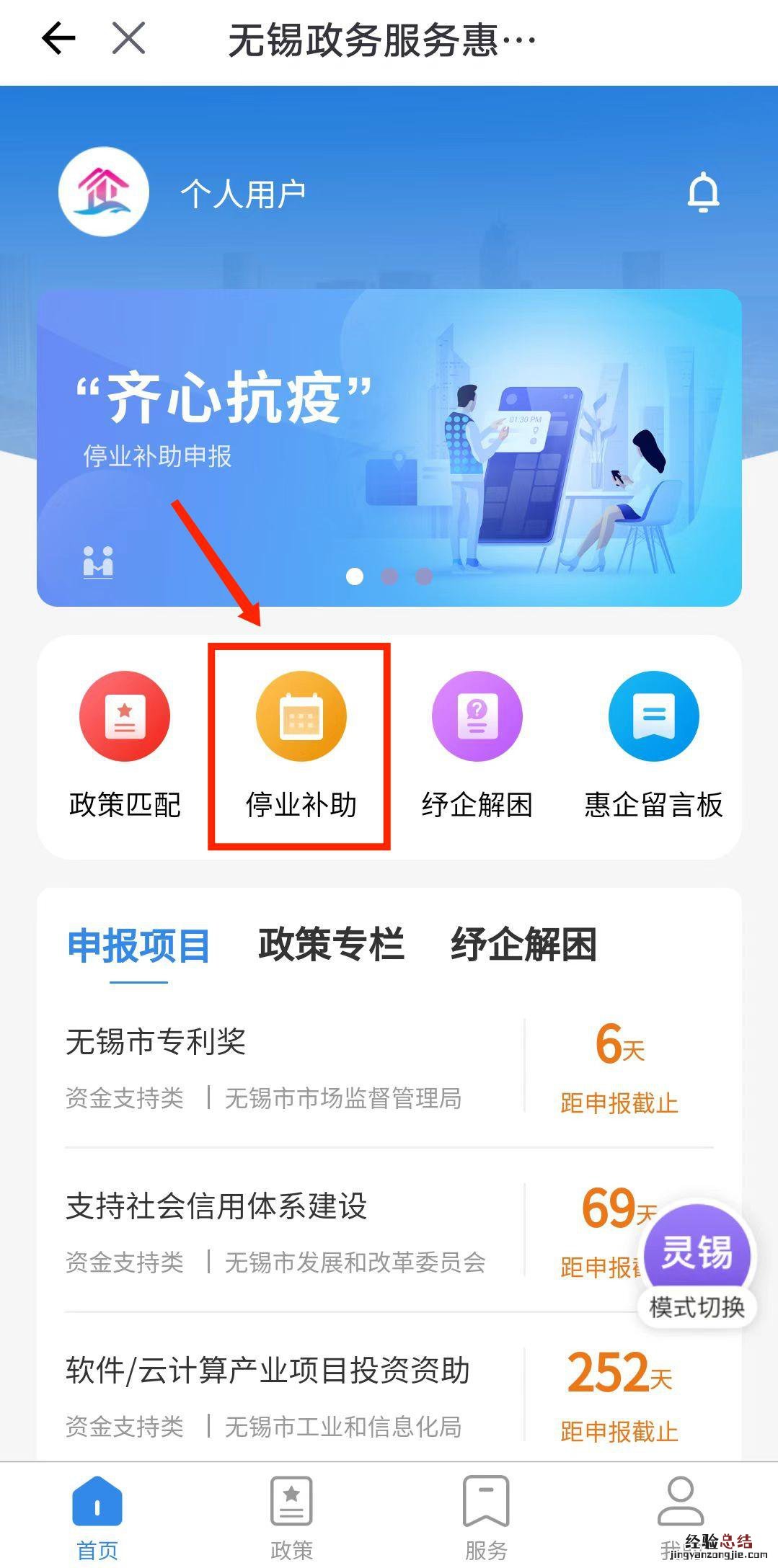The width and height of the screenshot is (778, 1568).
Task: Switch to 政策 in bottom navigation
Action: click(x=291, y=1513)
